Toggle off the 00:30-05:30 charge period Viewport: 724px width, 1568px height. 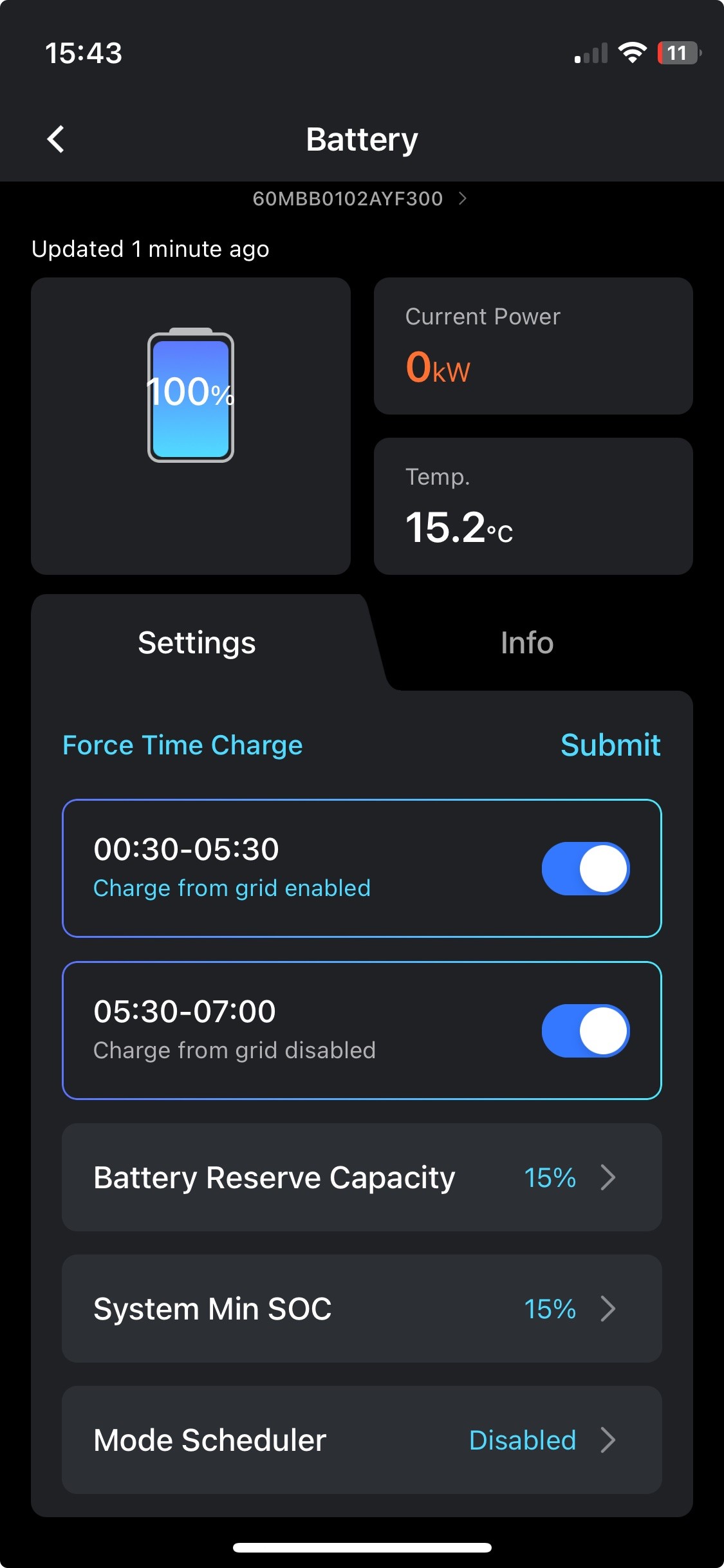pos(585,868)
